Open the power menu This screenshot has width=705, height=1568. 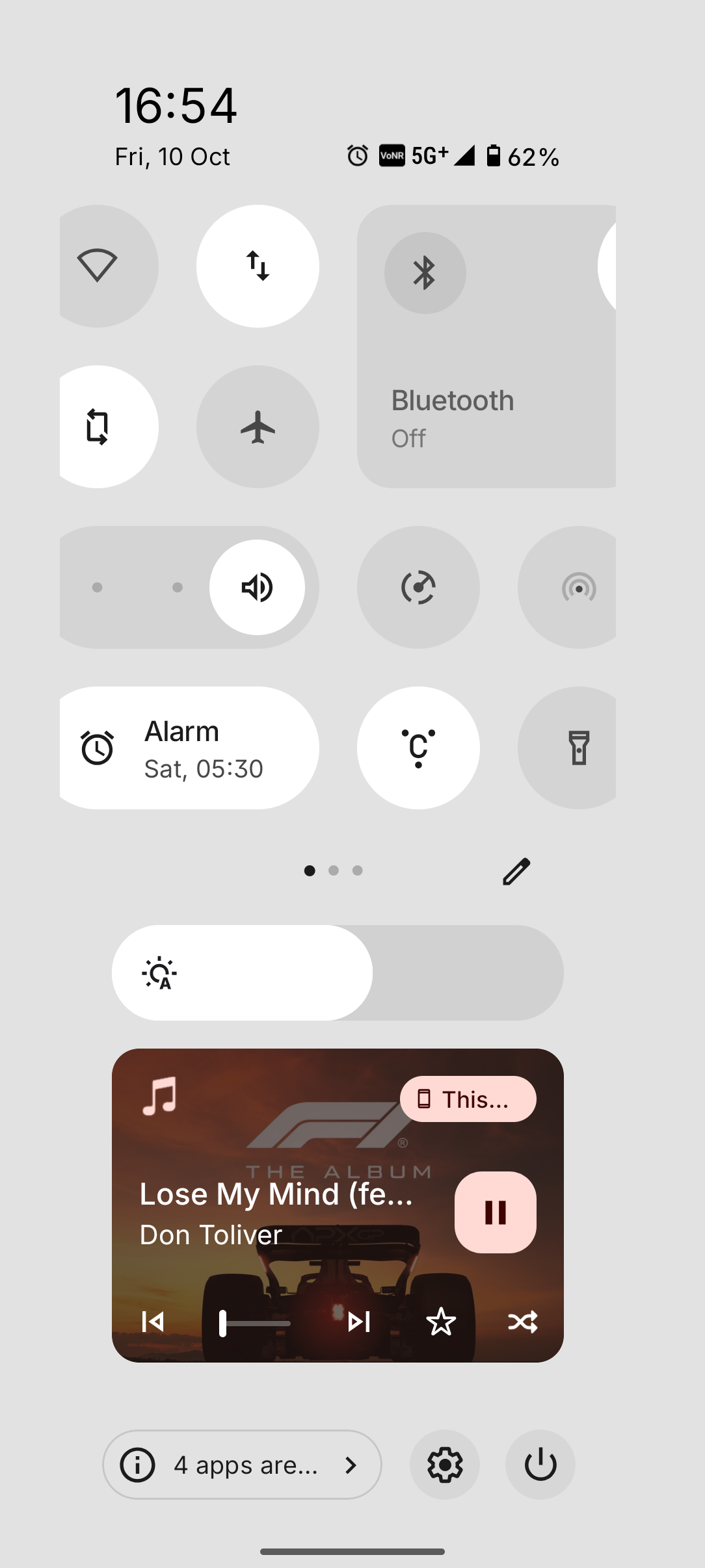(x=540, y=1465)
